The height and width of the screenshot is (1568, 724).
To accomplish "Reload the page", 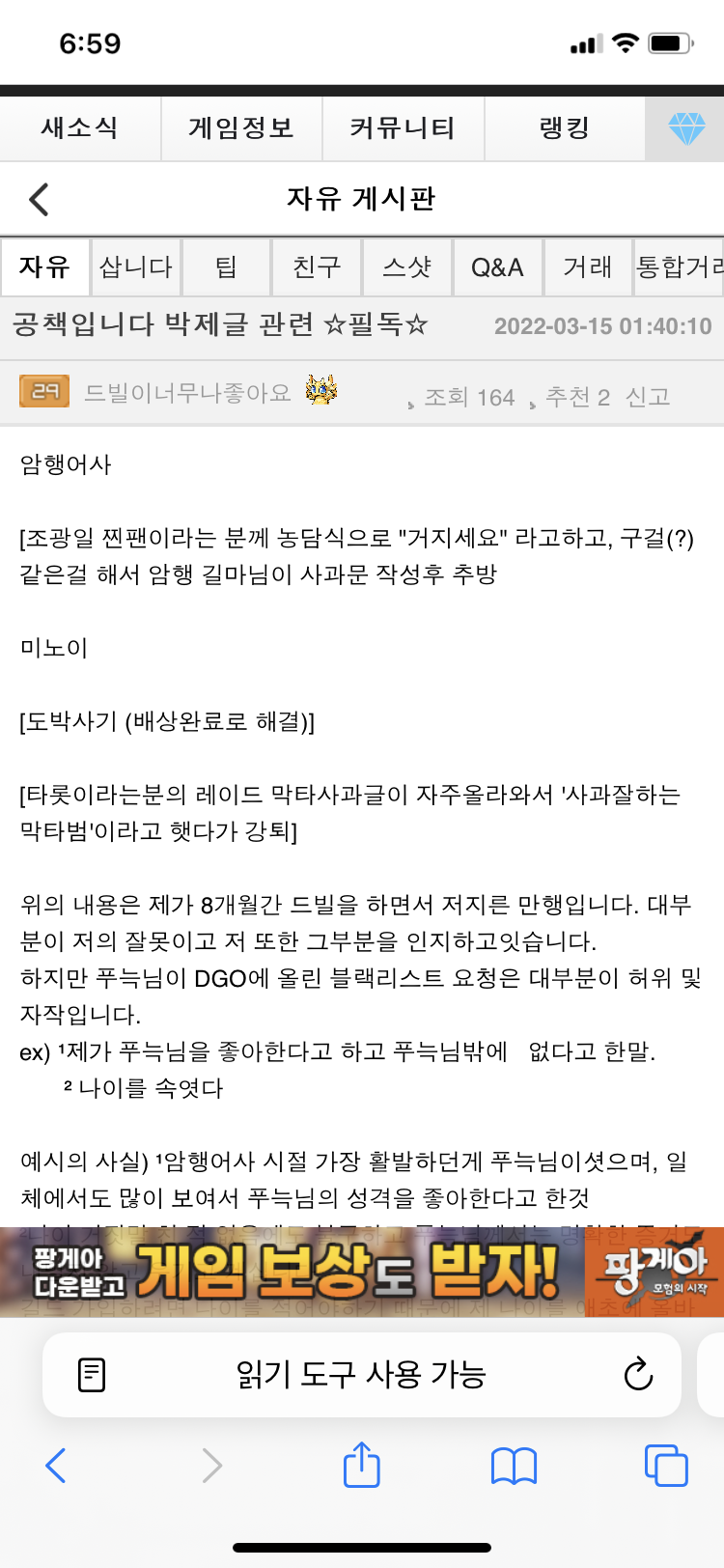I will [x=638, y=1374].
